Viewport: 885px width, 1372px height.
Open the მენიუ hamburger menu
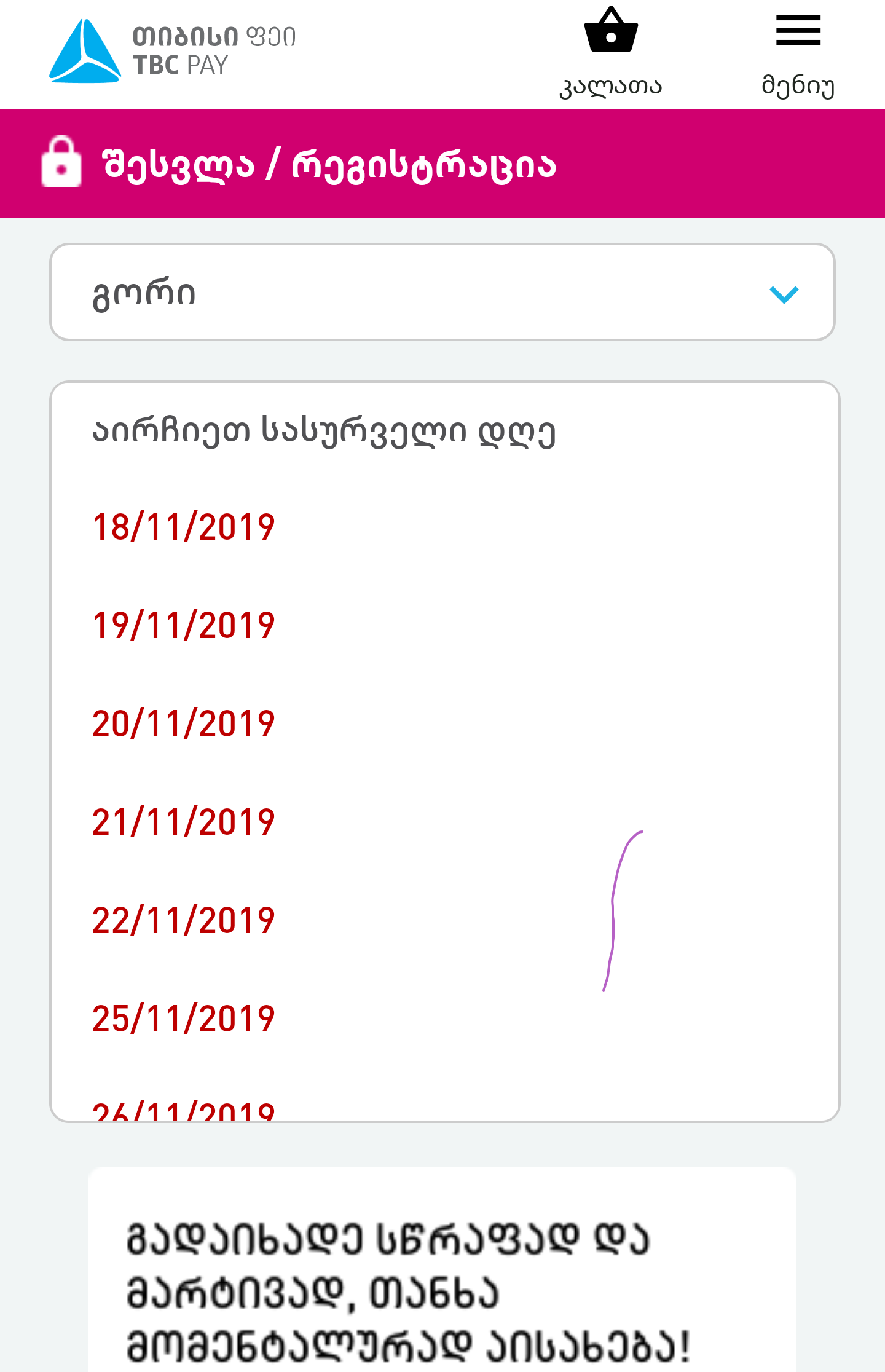[x=798, y=52]
